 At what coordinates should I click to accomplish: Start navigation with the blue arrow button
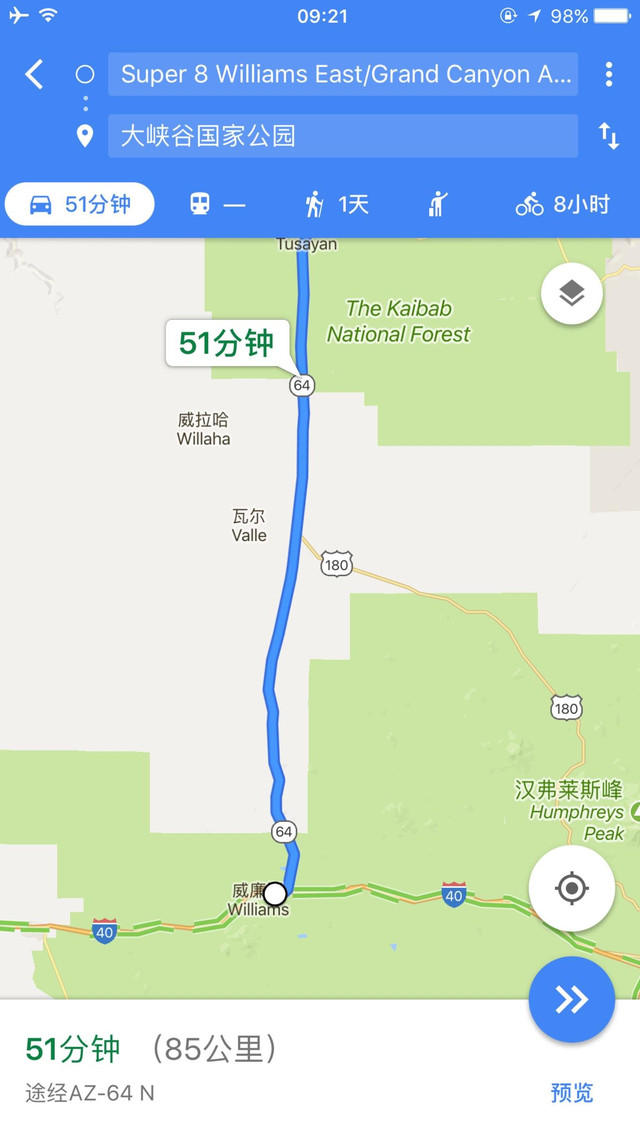pyautogui.click(x=571, y=1000)
